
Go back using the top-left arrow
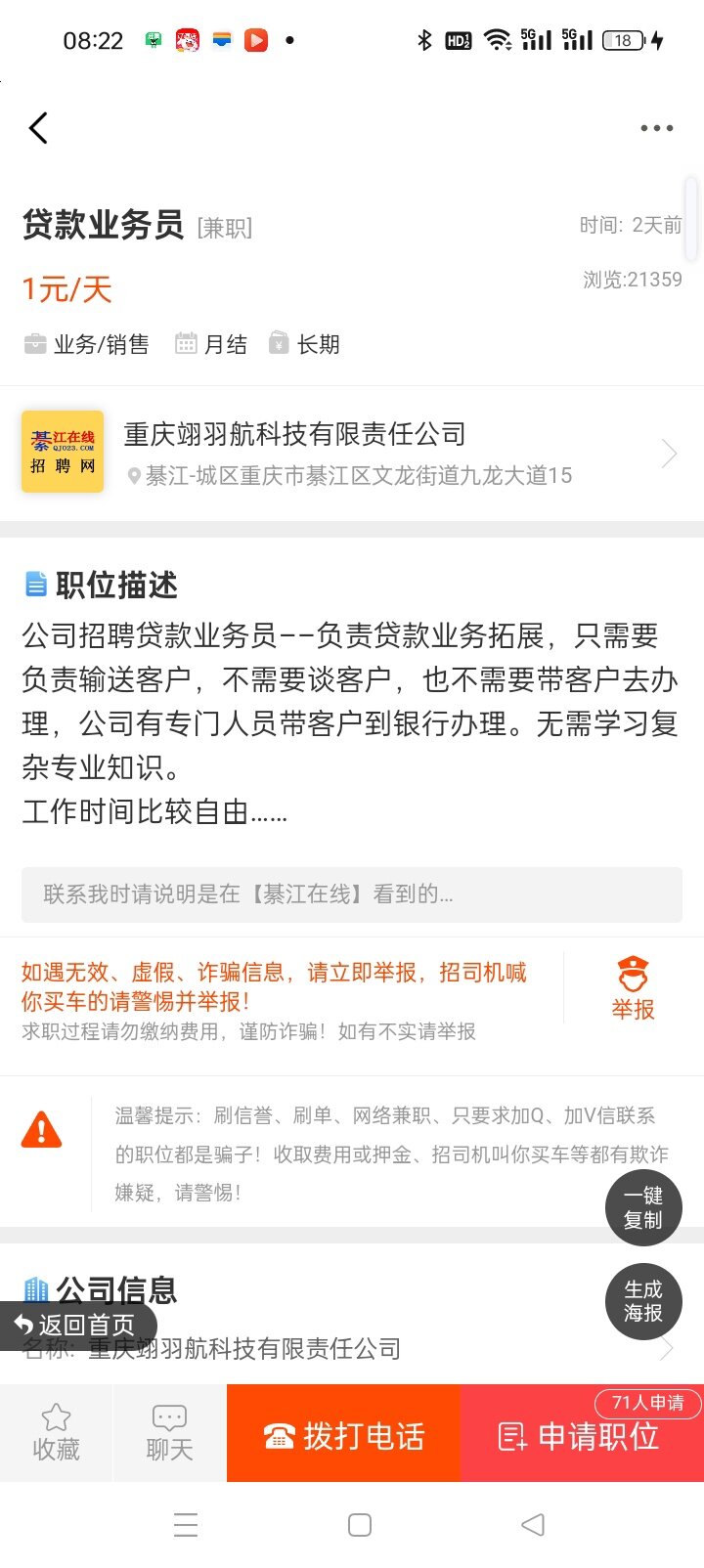point(38,128)
